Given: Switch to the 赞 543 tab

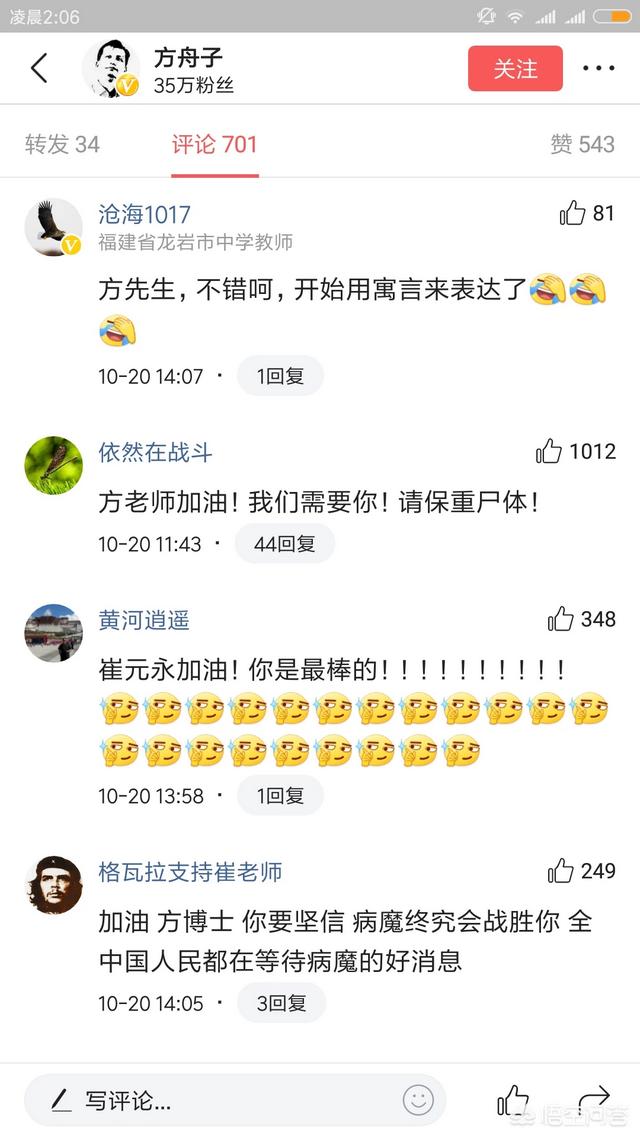Looking at the screenshot, I should coord(582,144).
